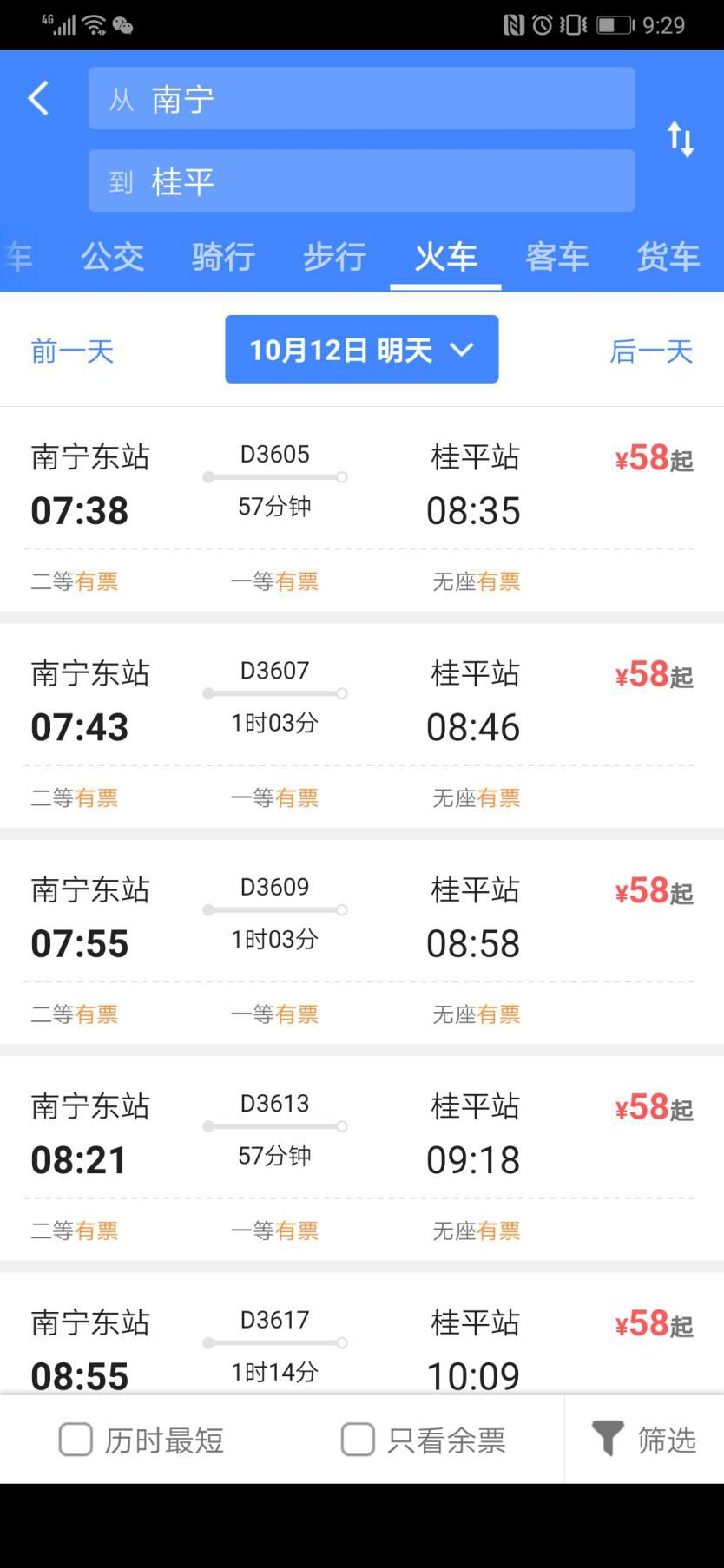Tap the swap origin and destination icon
724x1568 pixels.
pyautogui.click(x=682, y=139)
